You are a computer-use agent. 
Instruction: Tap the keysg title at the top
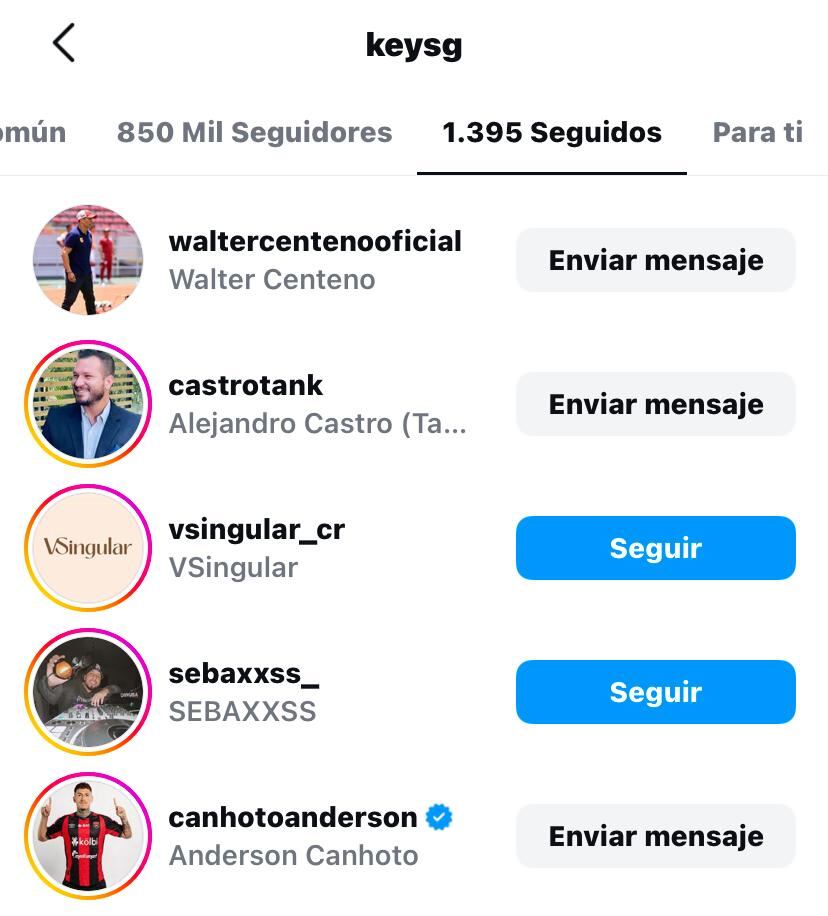pos(414,42)
